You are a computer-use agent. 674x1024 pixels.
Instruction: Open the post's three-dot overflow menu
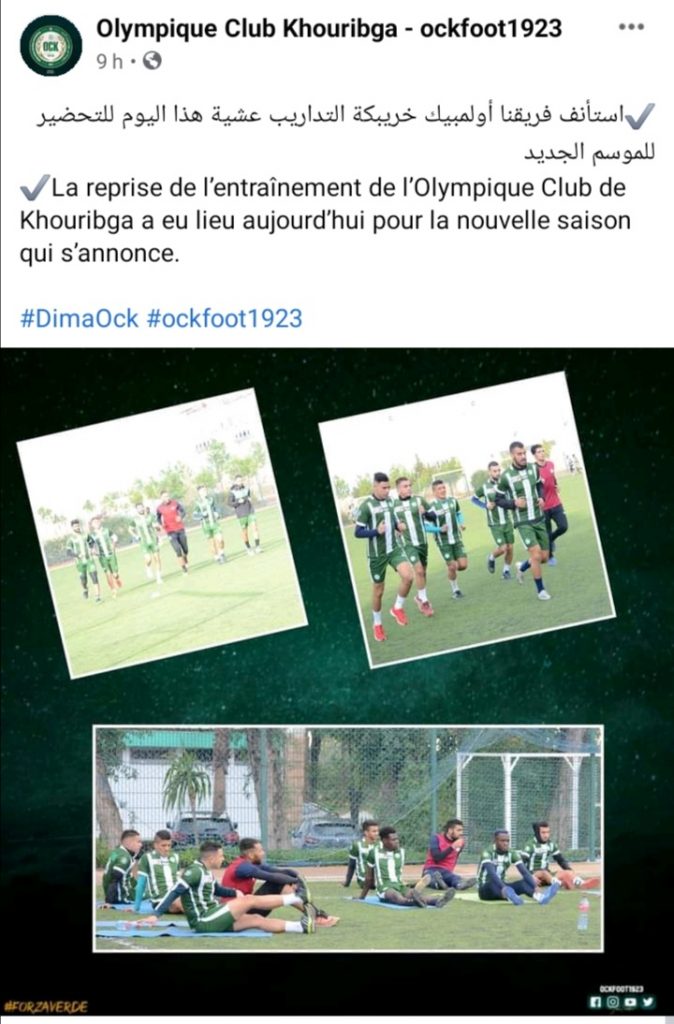[x=631, y=27]
